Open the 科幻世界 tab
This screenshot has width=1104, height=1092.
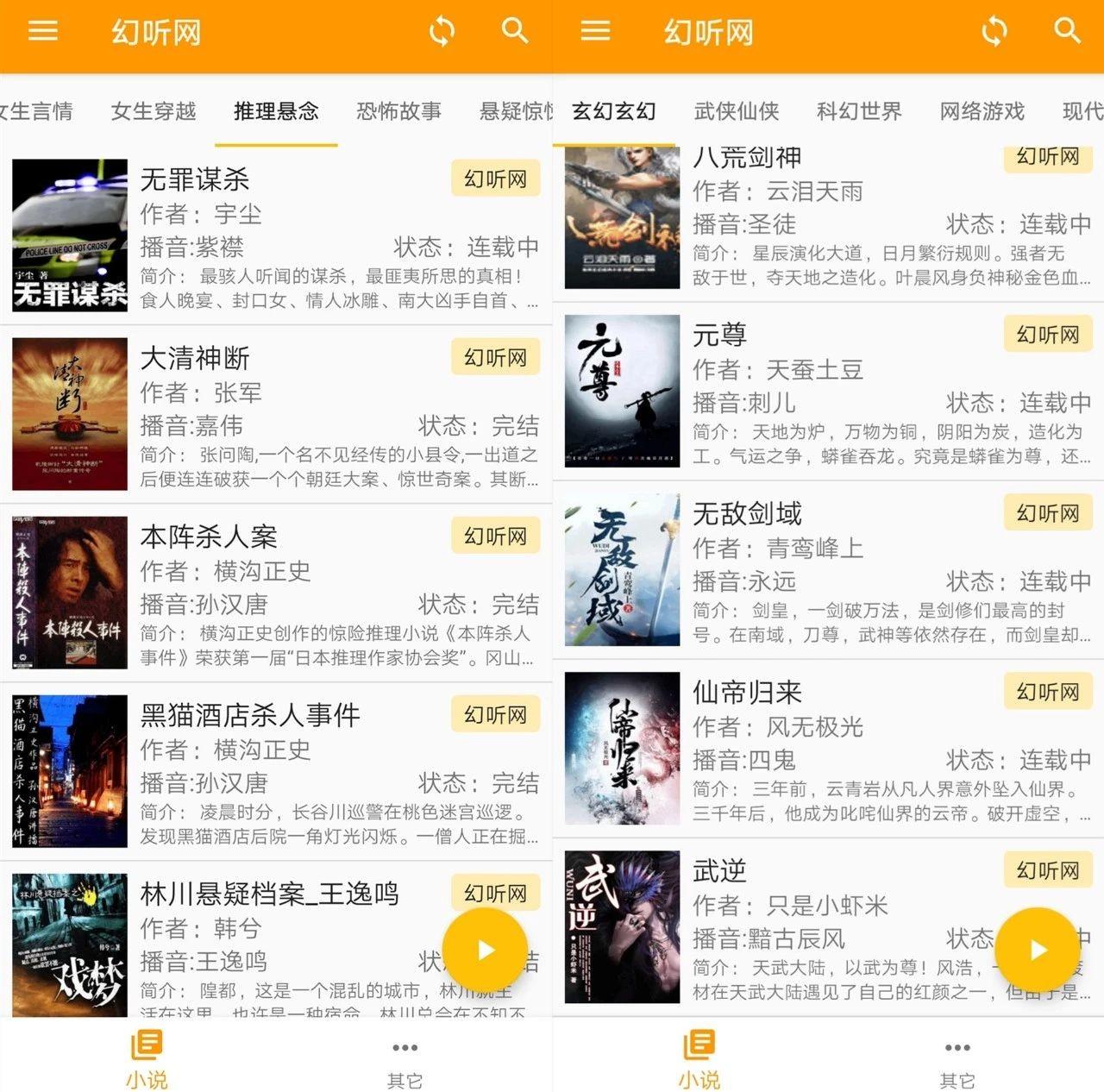click(859, 111)
